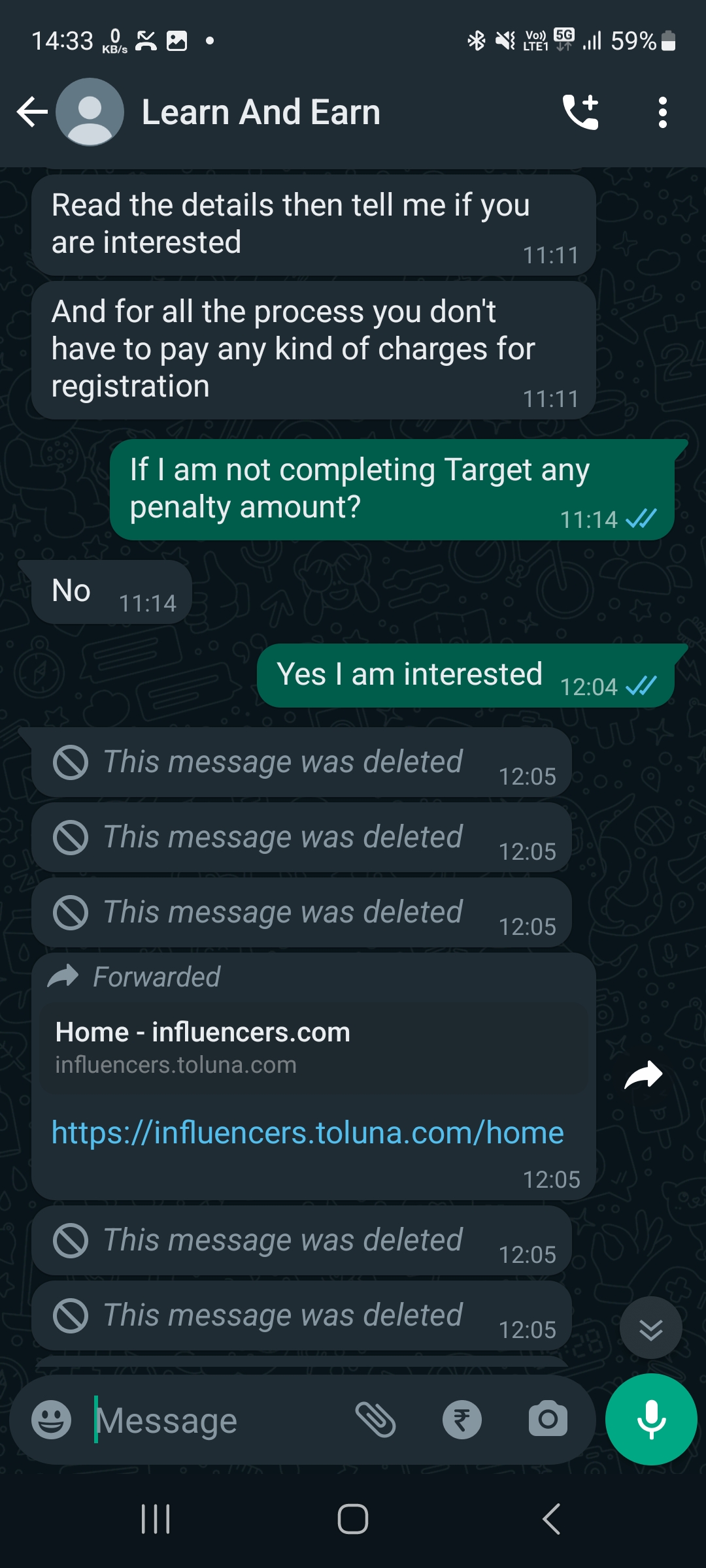Open the camera from the message bar

click(x=548, y=1420)
